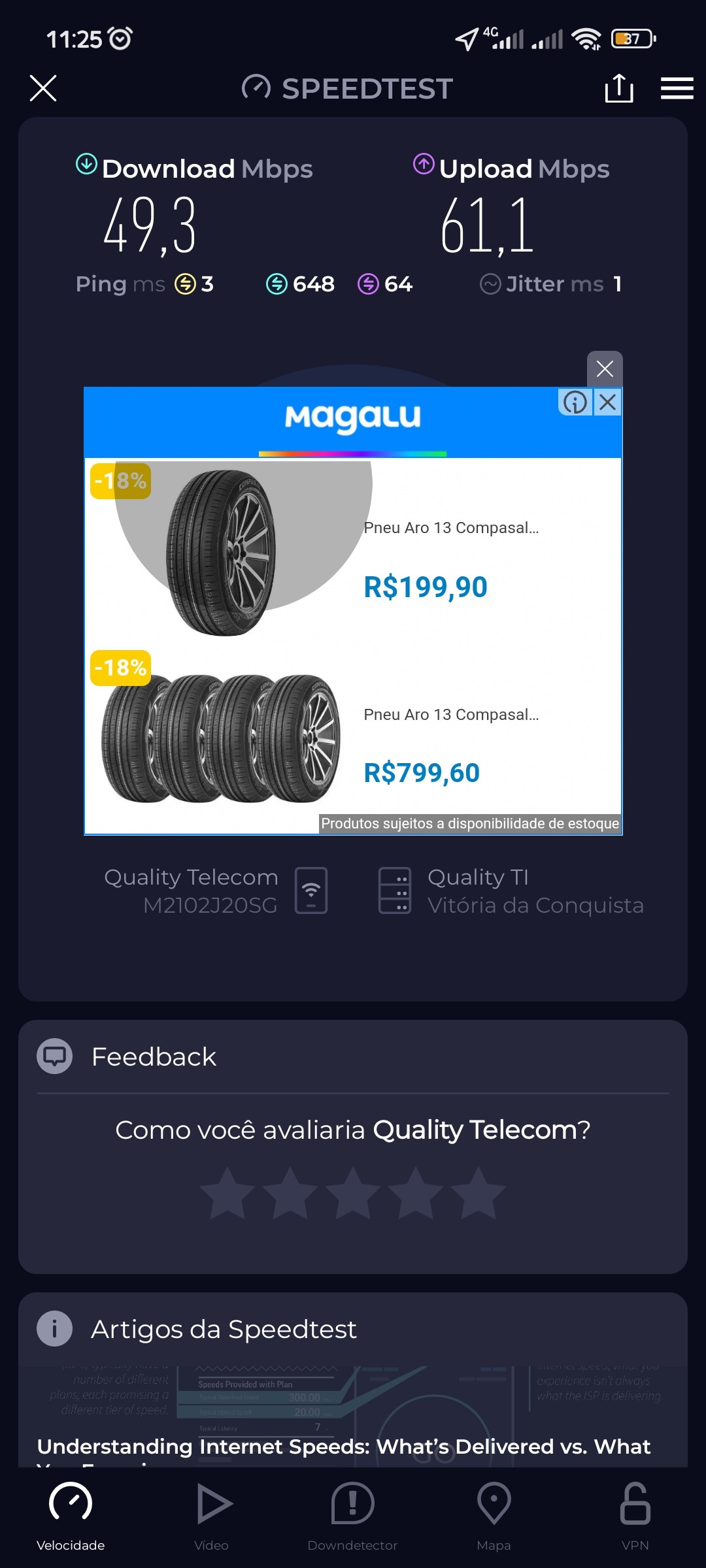Open the ad info icon
The image size is (706, 1568).
tap(575, 402)
